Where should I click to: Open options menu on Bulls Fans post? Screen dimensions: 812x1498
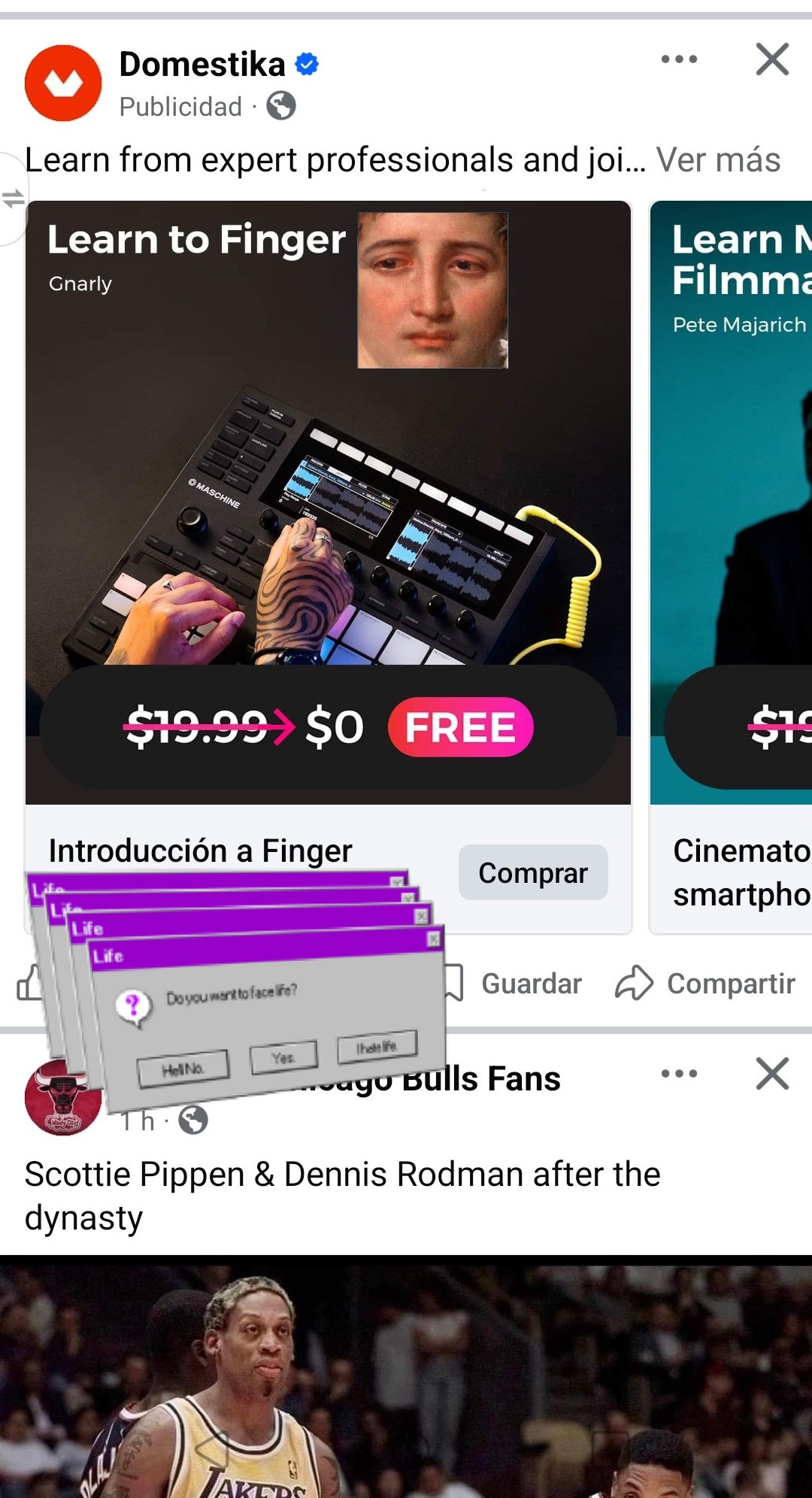click(678, 1074)
